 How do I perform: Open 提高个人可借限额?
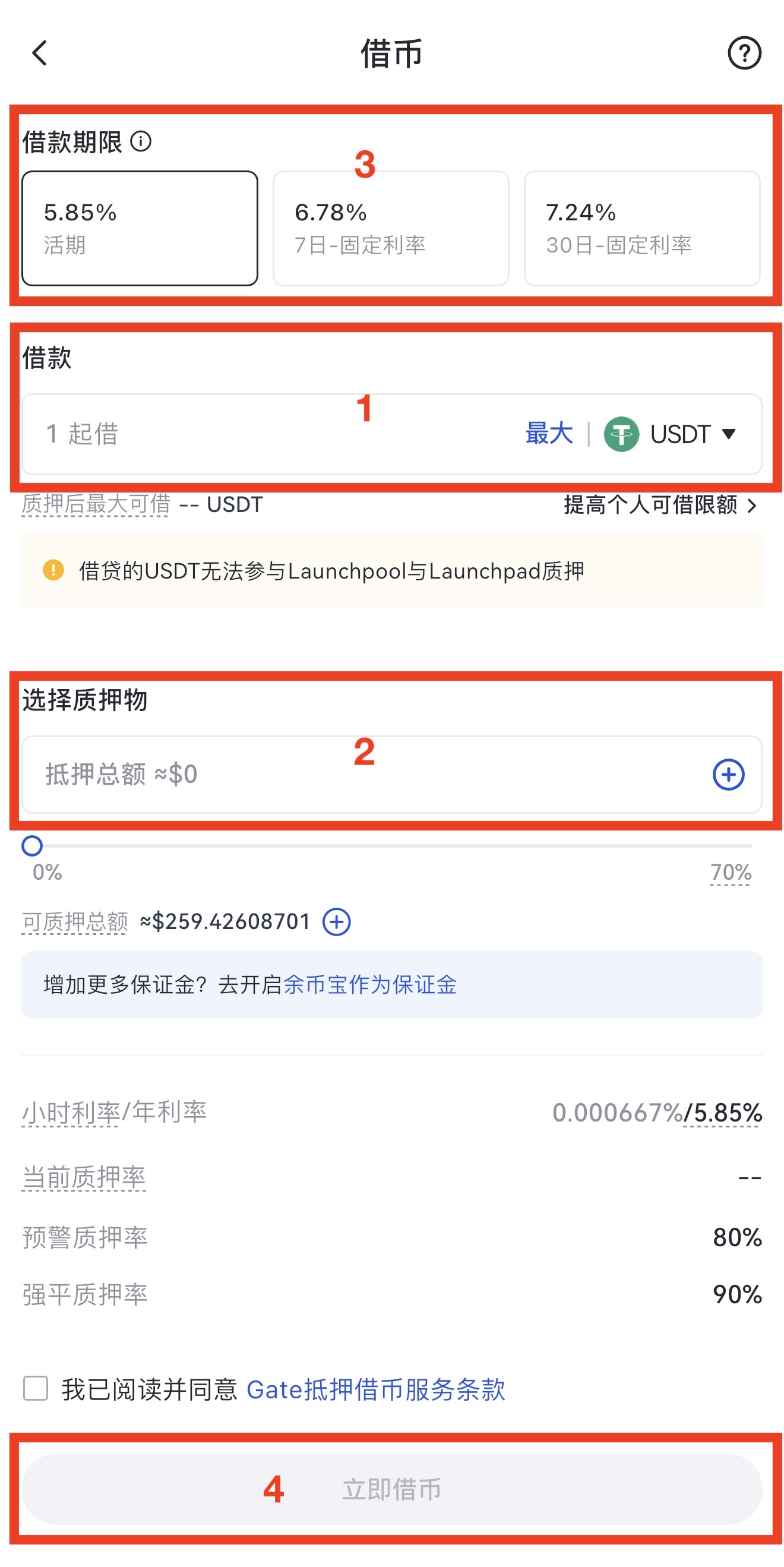[x=660, y=505]
